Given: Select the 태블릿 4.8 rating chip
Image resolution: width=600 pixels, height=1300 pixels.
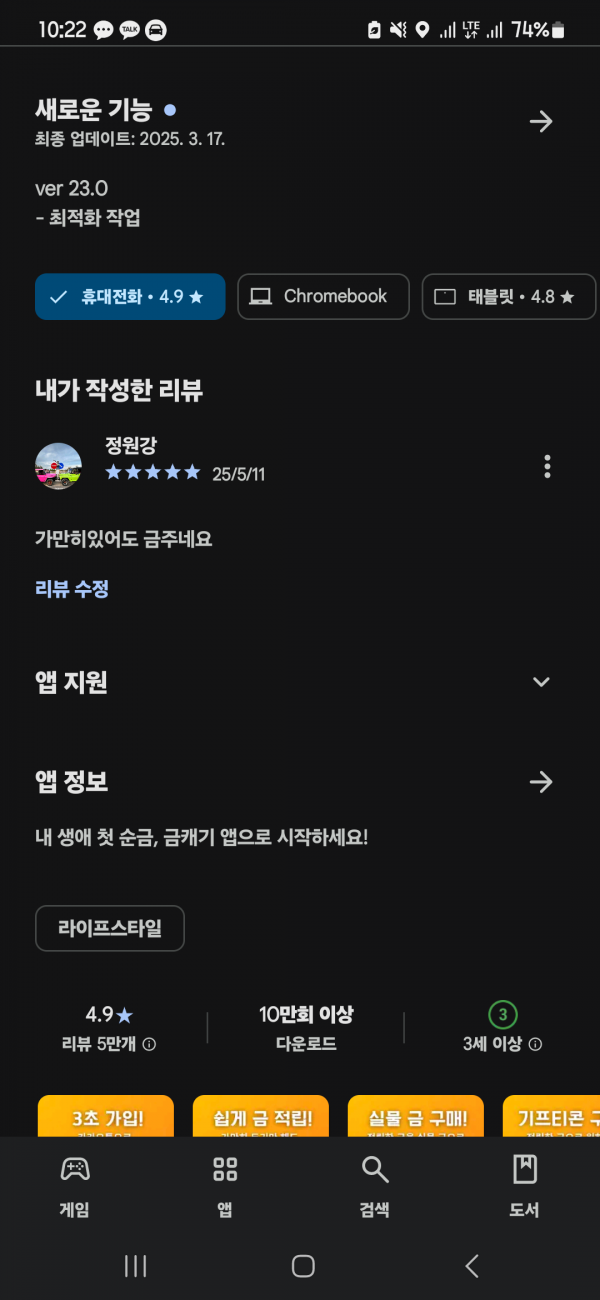Looking at the screenshot, I should point(510,297).
